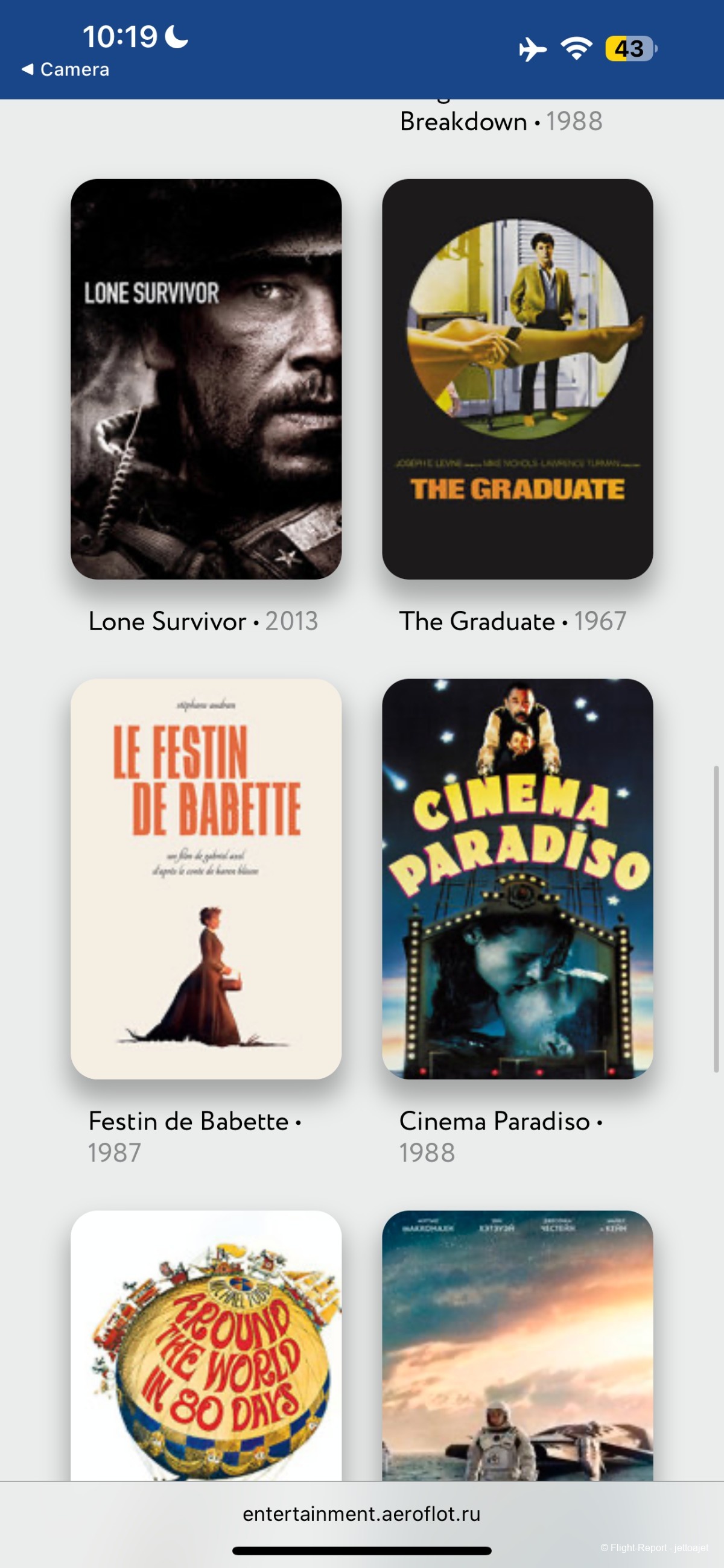View the Cinema Paradiso movie
724x1568 pixels.
coord(517,878)
